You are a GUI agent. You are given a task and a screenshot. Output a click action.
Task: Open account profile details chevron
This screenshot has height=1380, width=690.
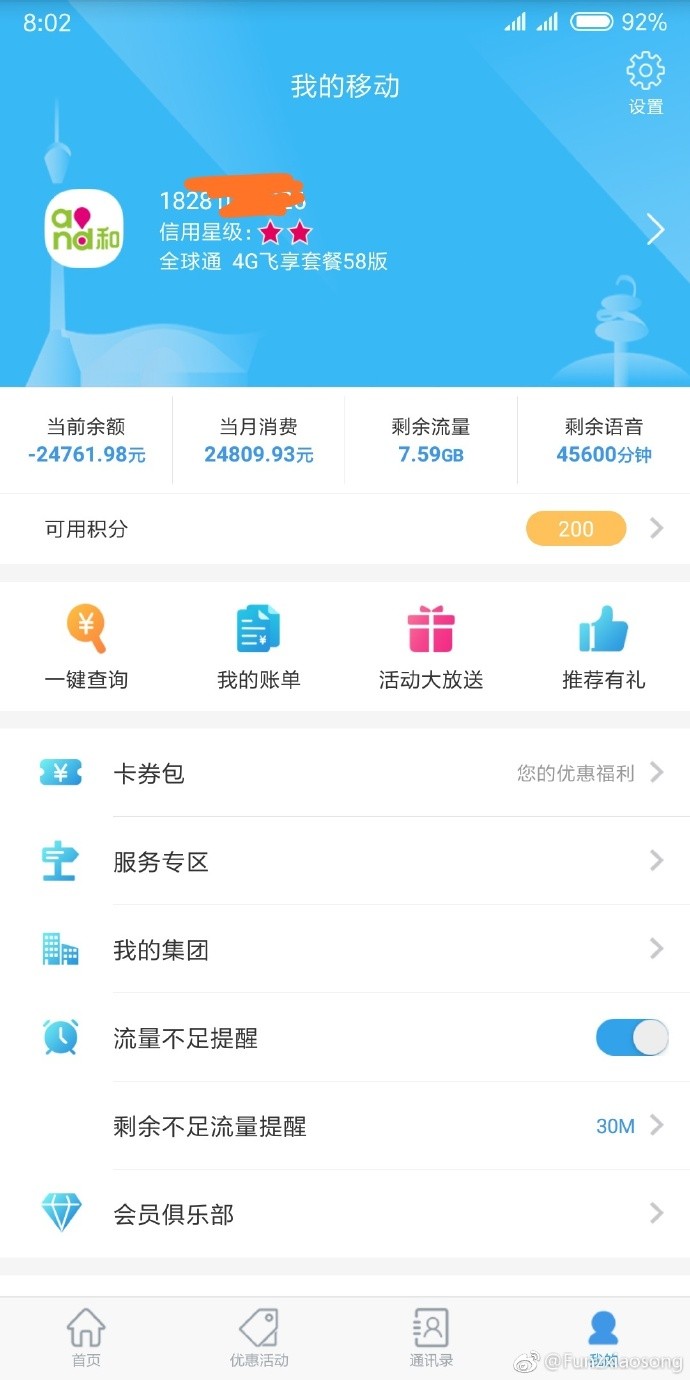pyautogui.click(x=655, y=230)
